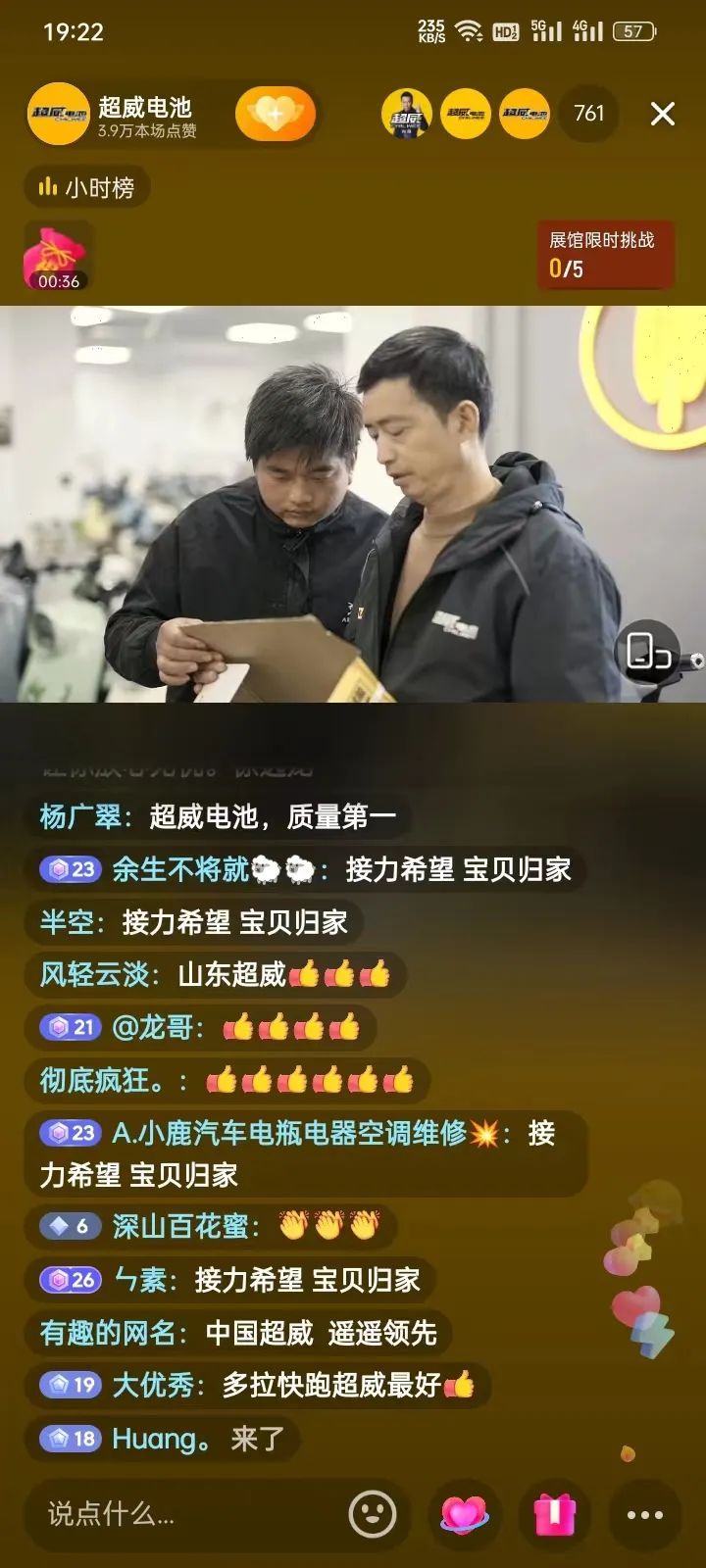The height and width of the screenshot is (1568, 706).
Task: Open the 展馆限时挑战 challenge card
Action: (604, 255)
